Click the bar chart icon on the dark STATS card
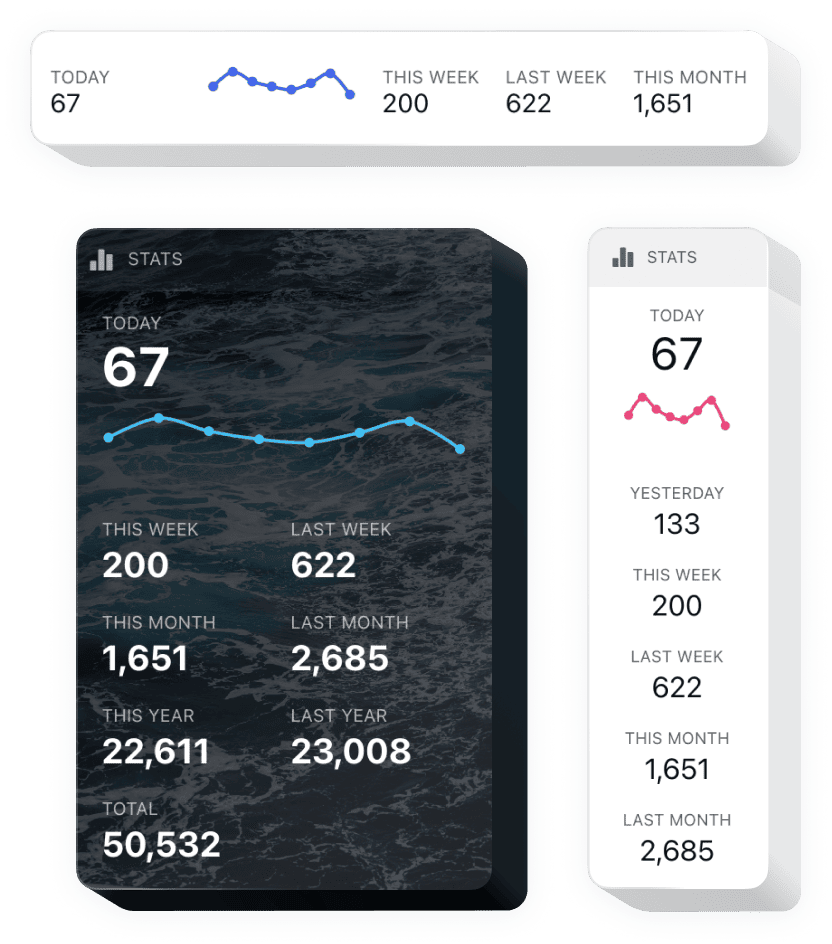 click(x=103, y=259)
